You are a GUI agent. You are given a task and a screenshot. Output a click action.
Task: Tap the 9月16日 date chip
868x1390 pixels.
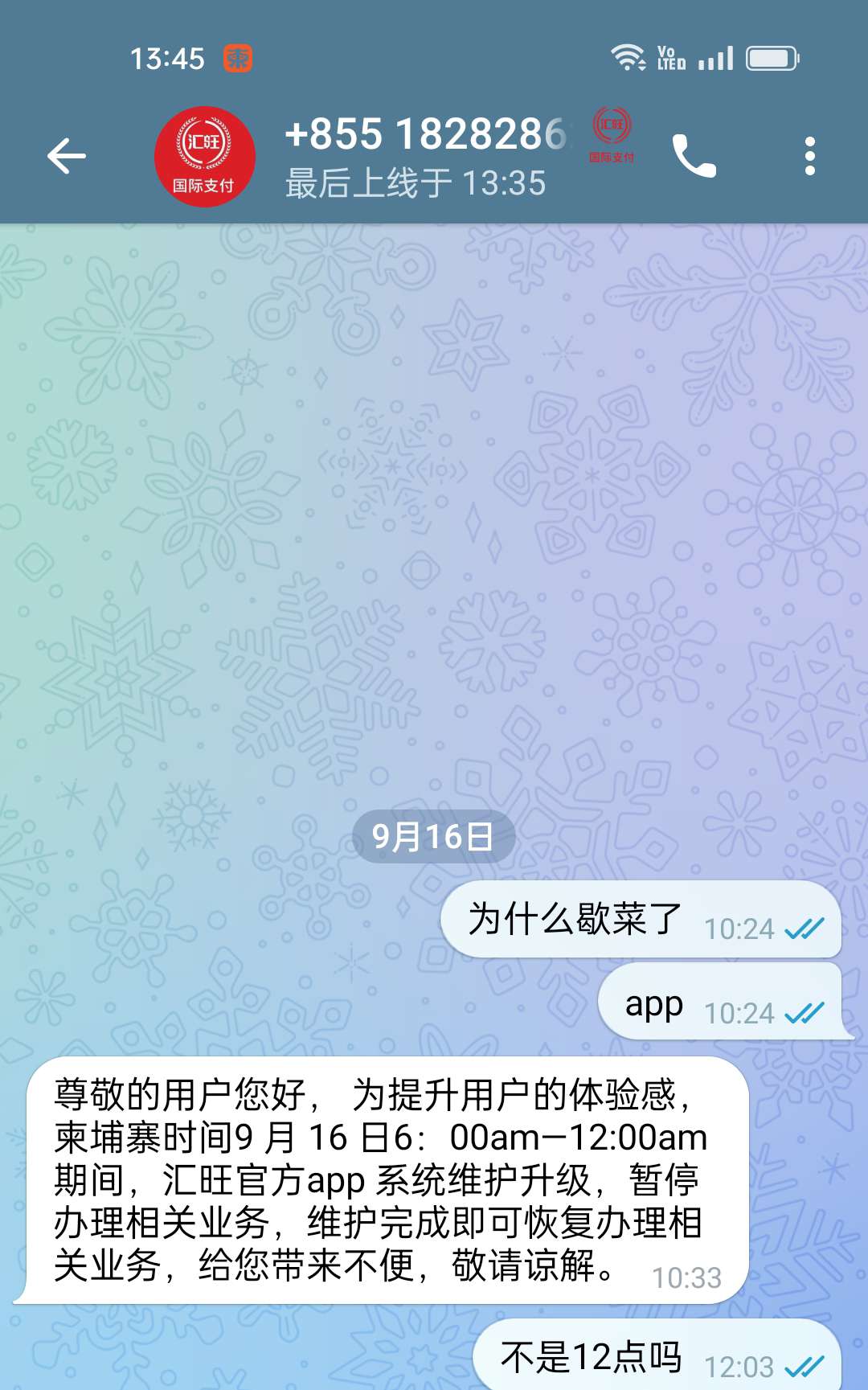433,837
